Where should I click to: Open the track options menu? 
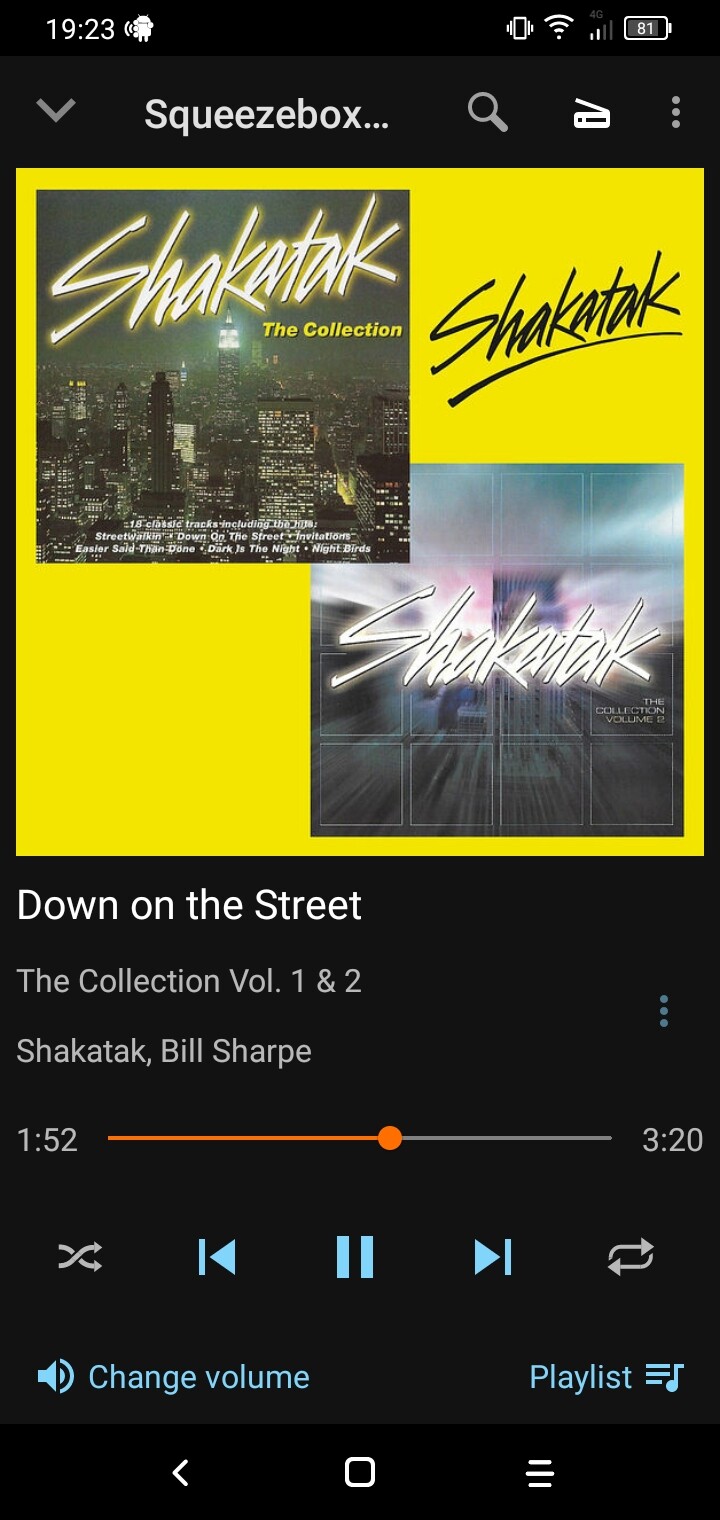tap(663, 1012)
